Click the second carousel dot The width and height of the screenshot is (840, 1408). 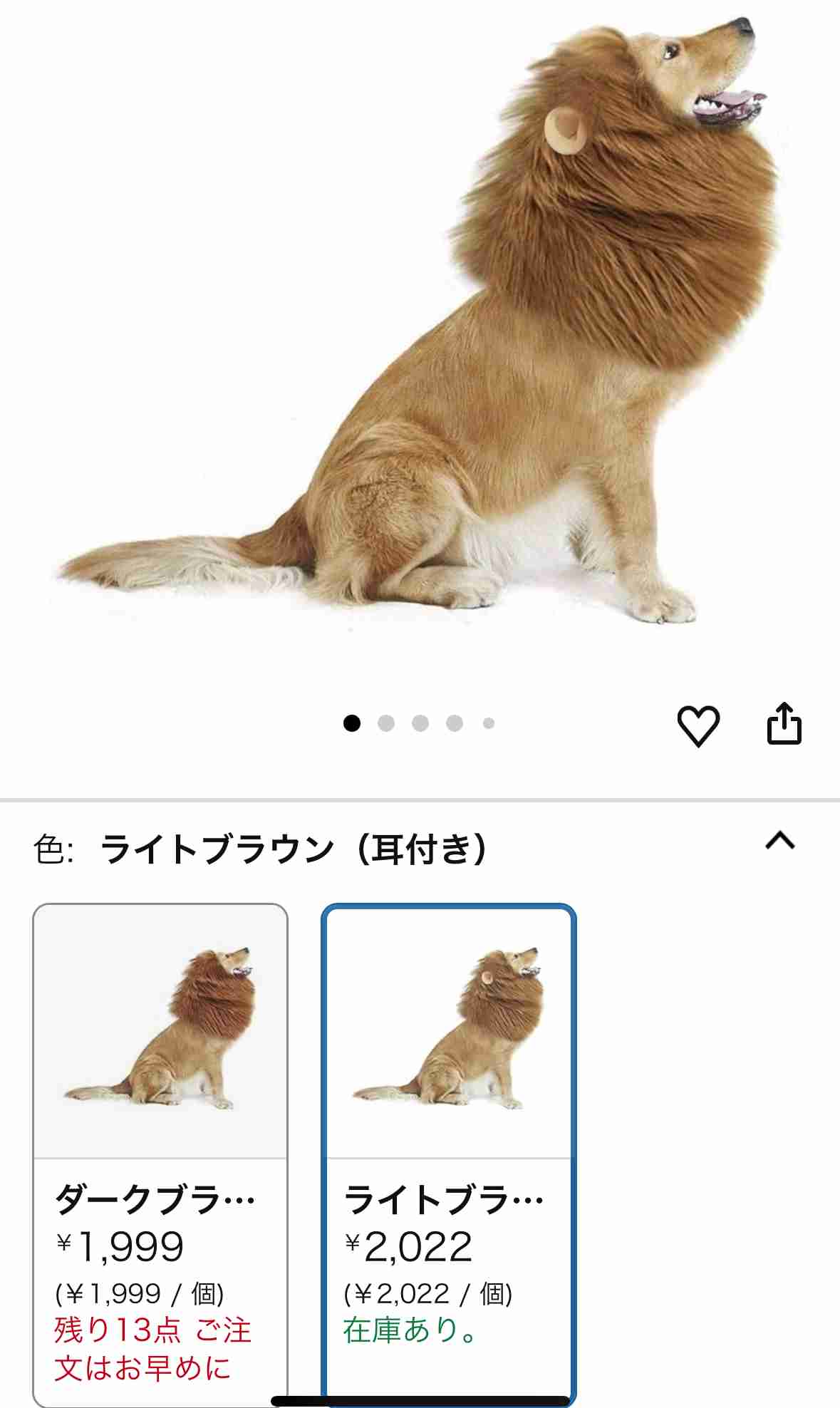tap(385, 723)
